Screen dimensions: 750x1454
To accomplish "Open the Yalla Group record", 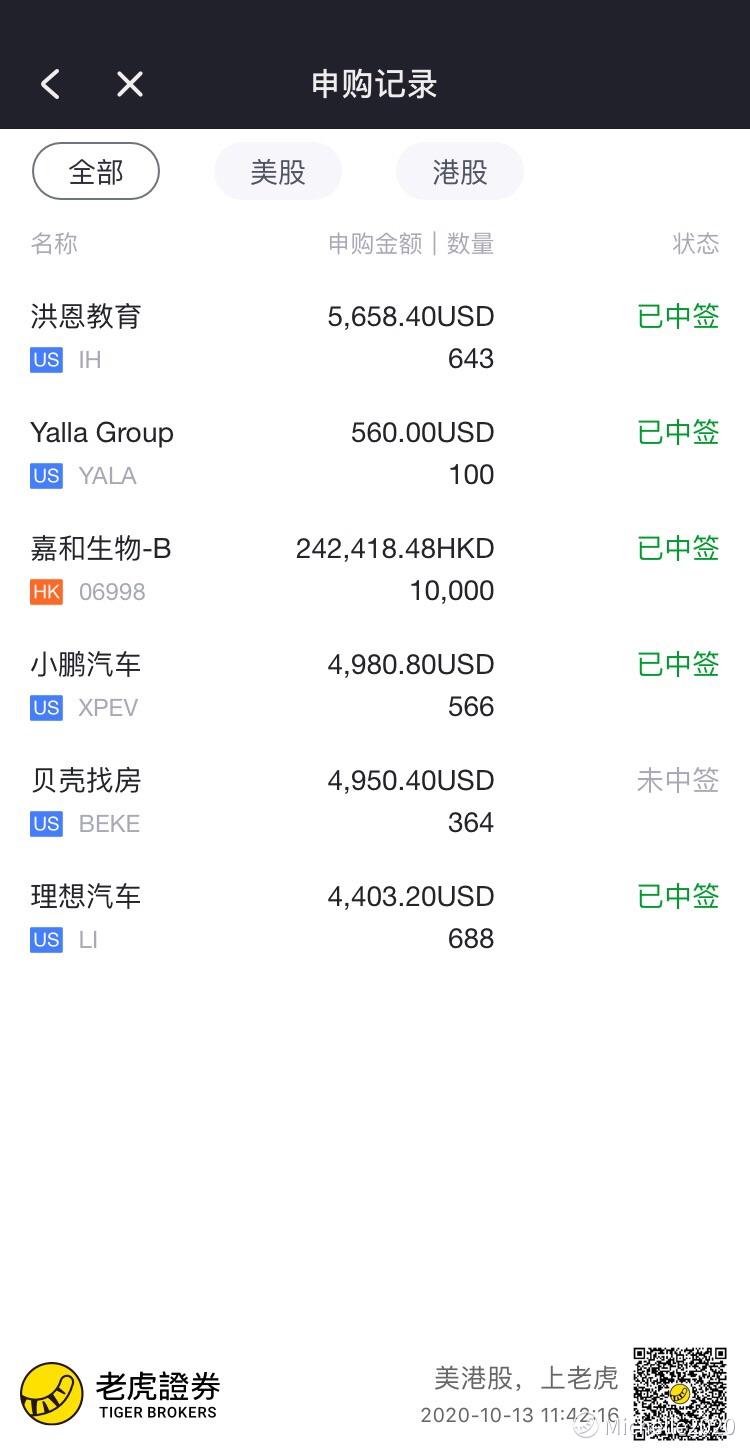I will pyautogui.click(x=375, y=454).
